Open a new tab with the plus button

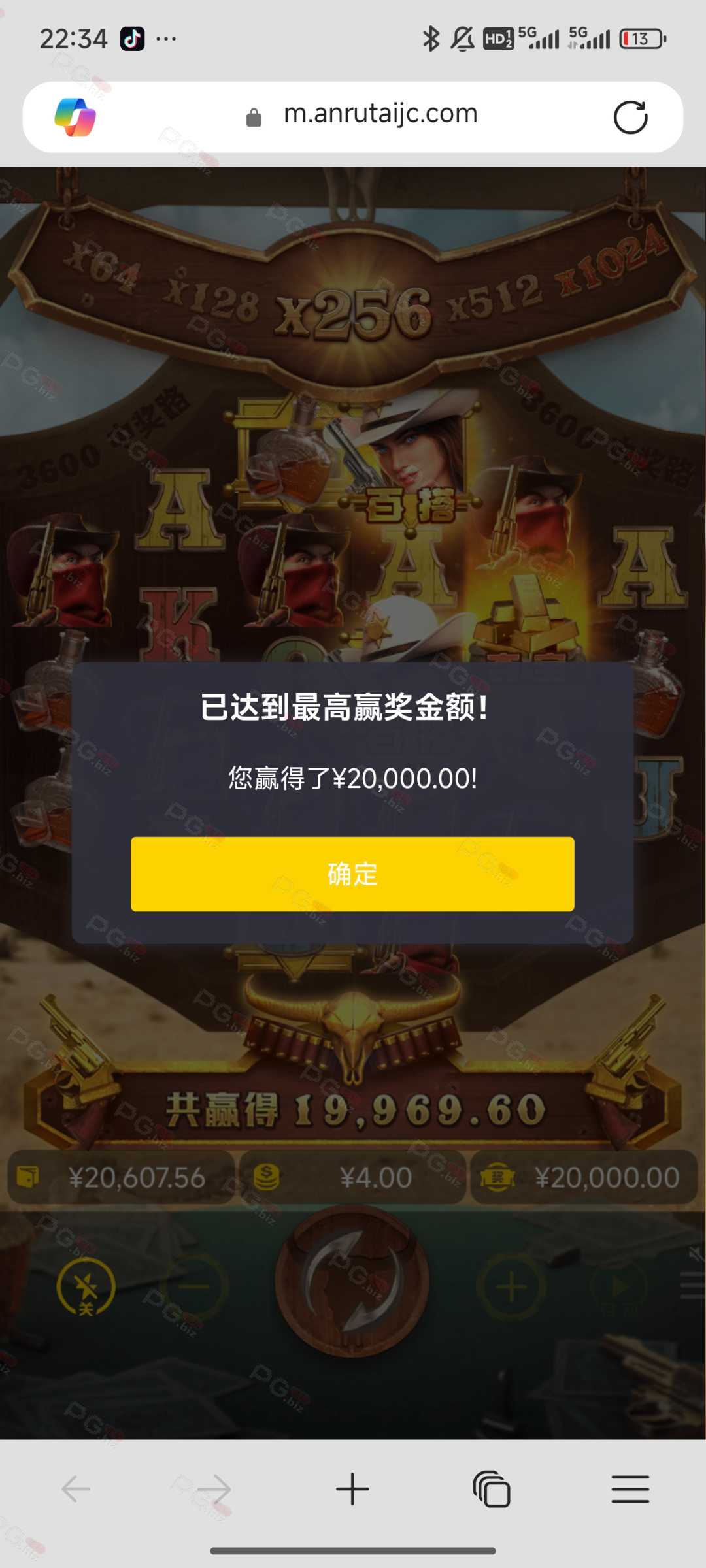coord(352,1489)
